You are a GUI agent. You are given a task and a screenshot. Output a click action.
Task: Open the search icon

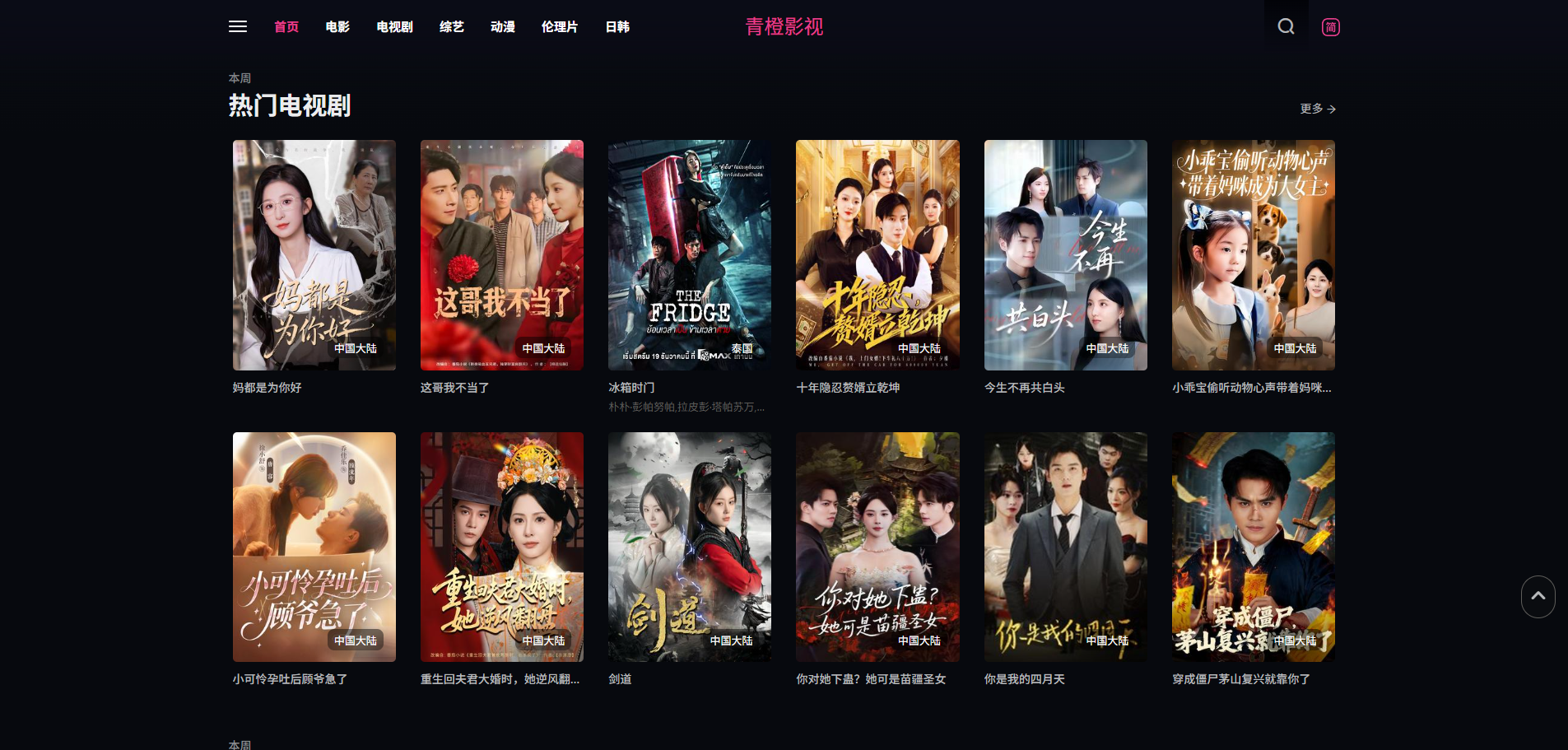(x=1286, y=26)
